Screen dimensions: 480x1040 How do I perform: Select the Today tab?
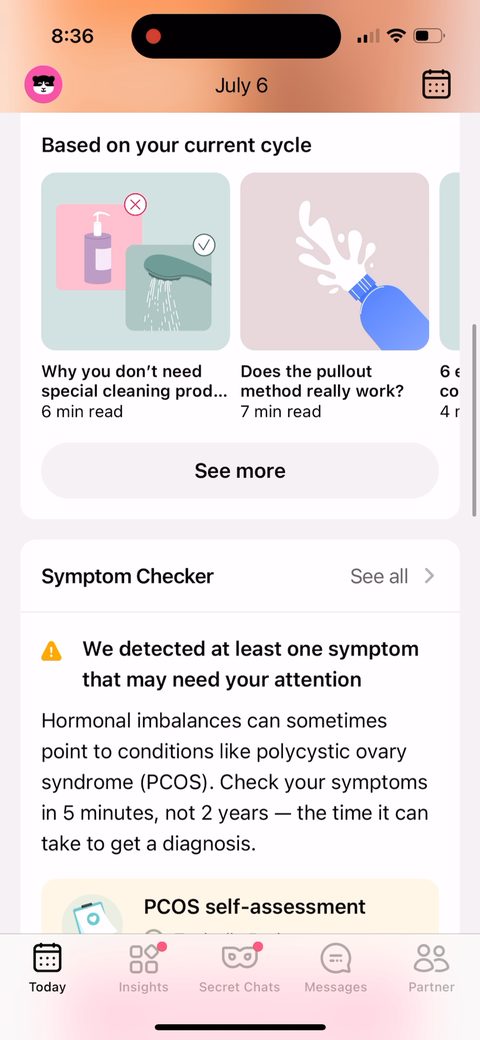(x=47, y=967)
